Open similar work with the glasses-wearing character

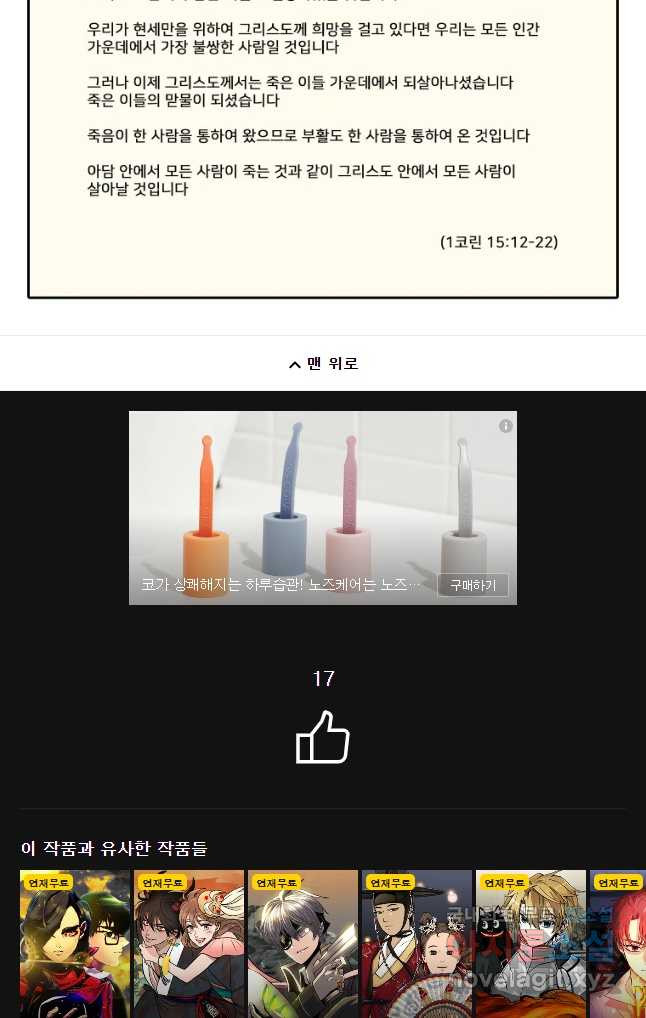pos(75,945)
